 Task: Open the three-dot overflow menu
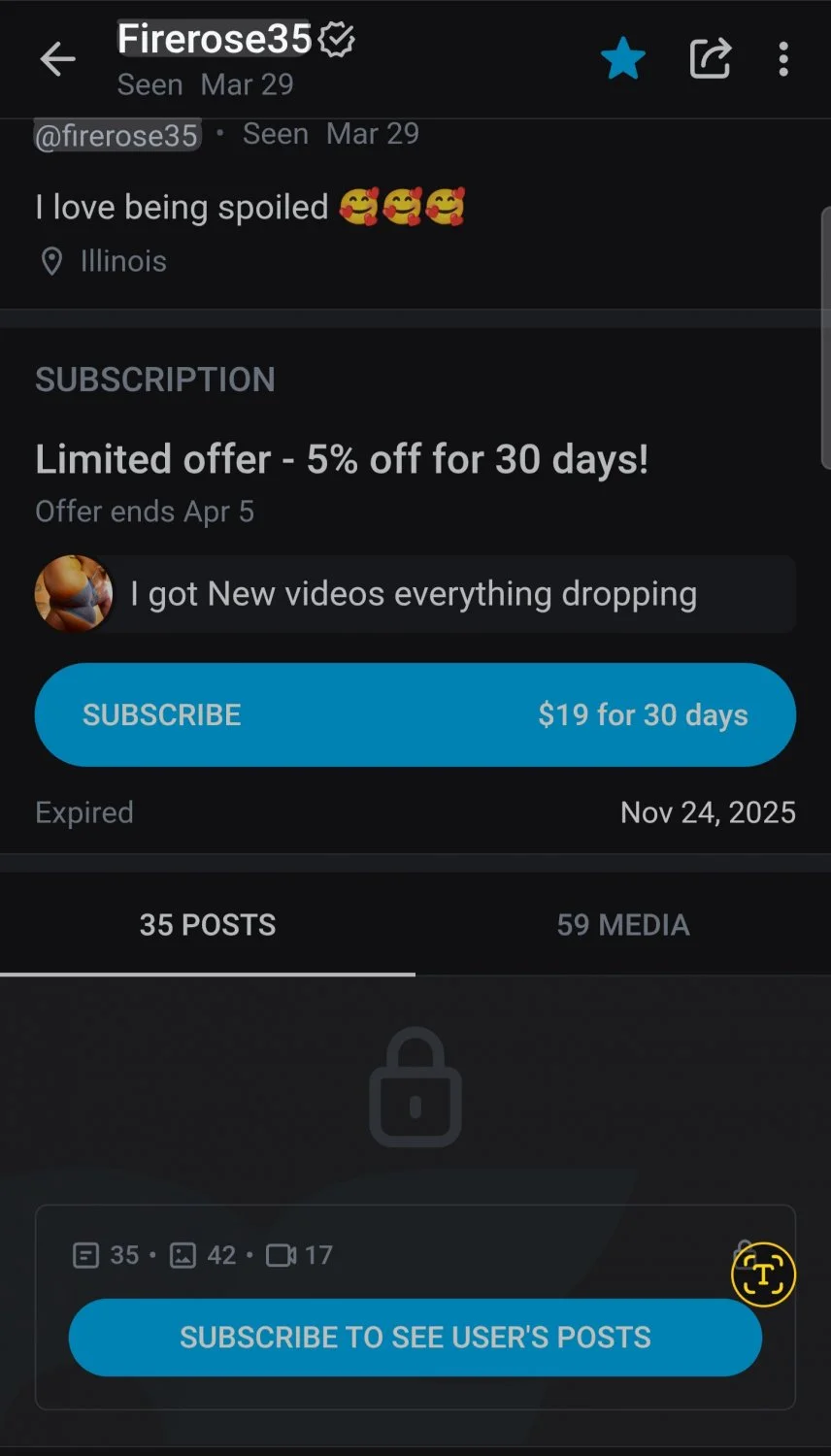pos(783,59)
